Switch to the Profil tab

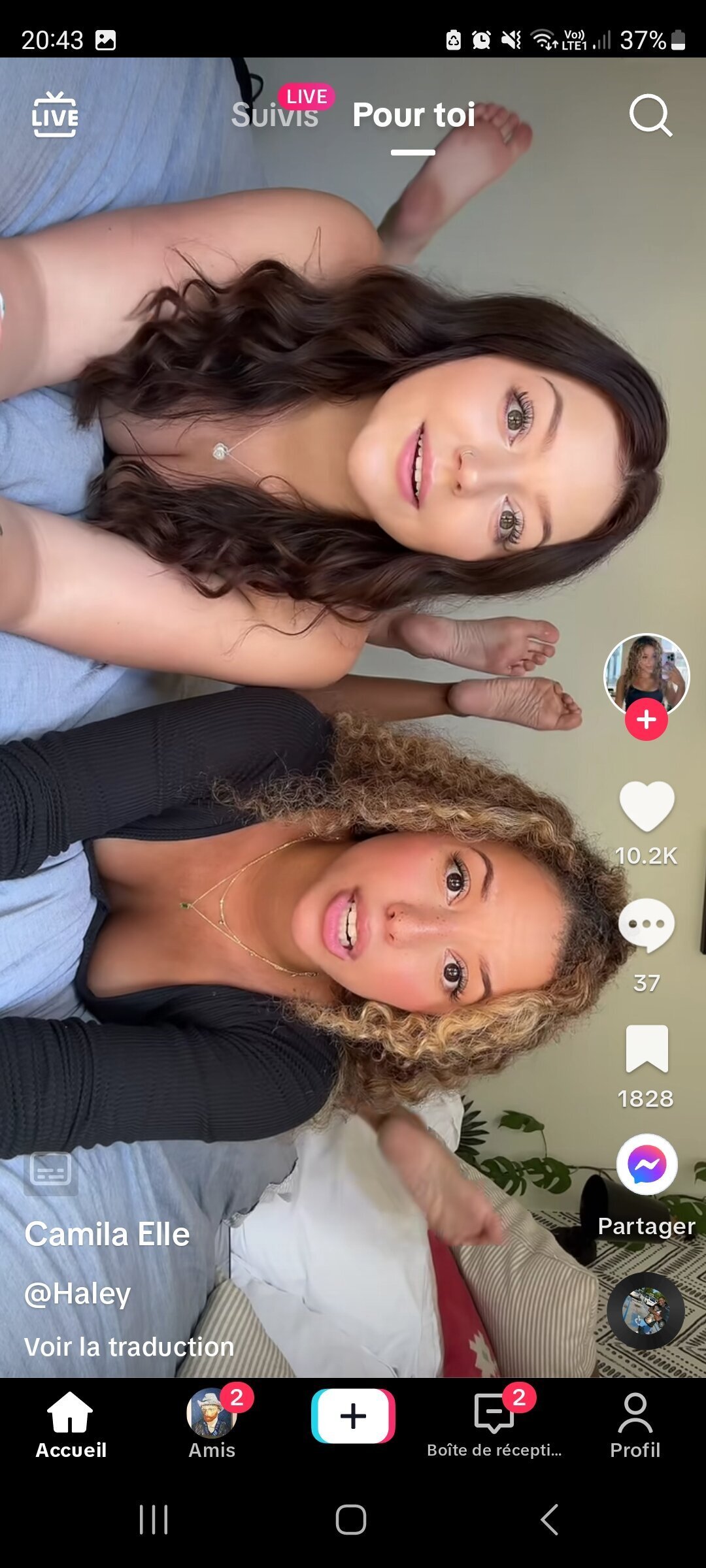635,1426
